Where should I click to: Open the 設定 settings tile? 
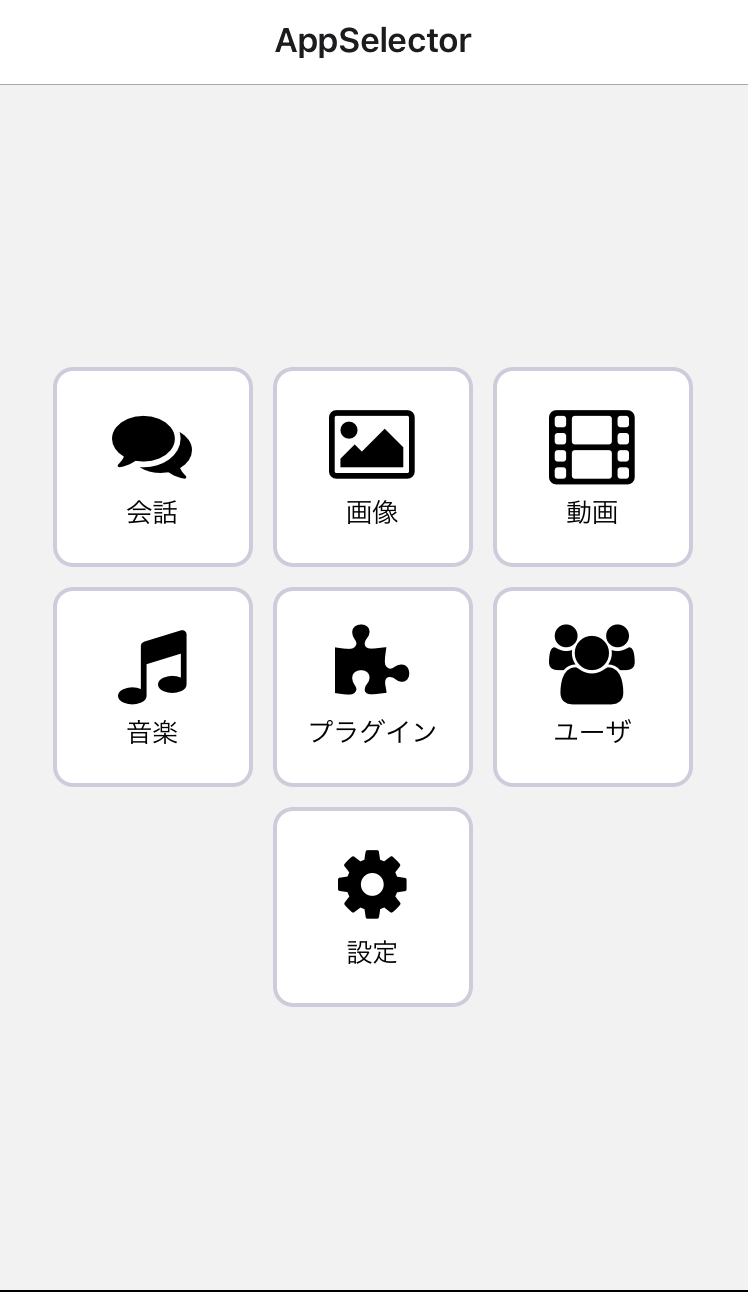(373, 907)
